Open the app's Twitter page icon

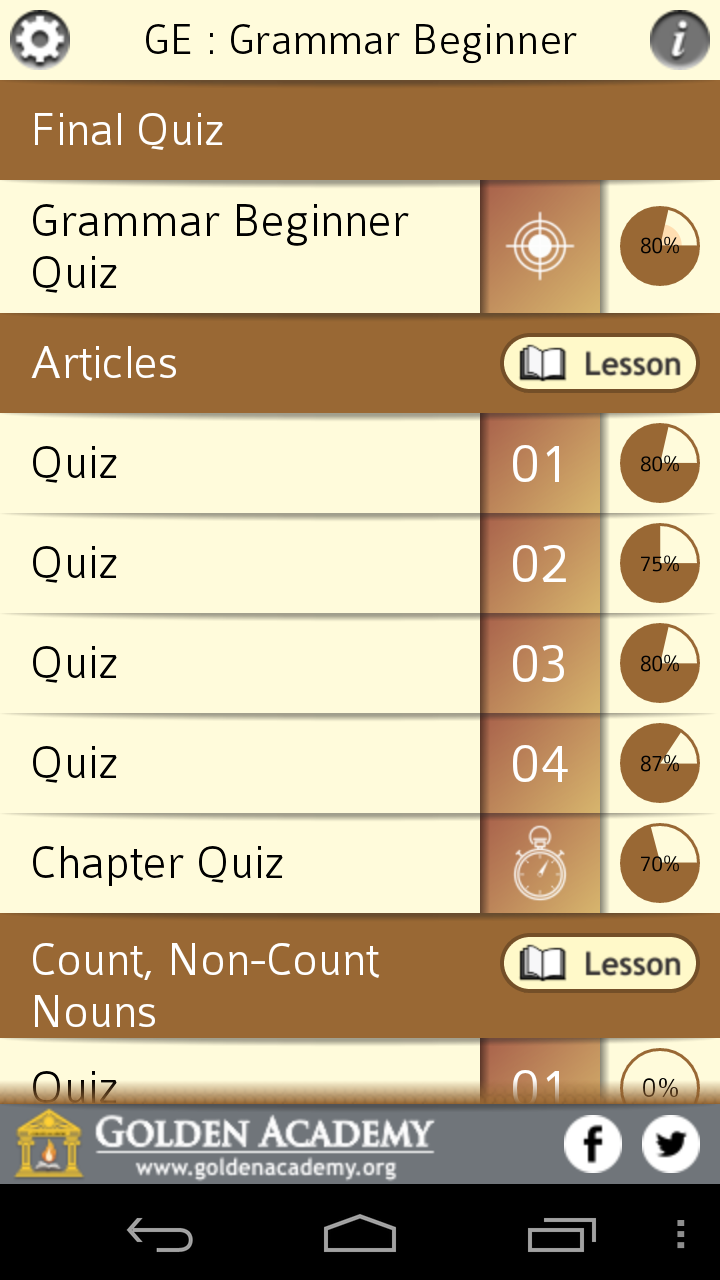(x=668, y=1142)
